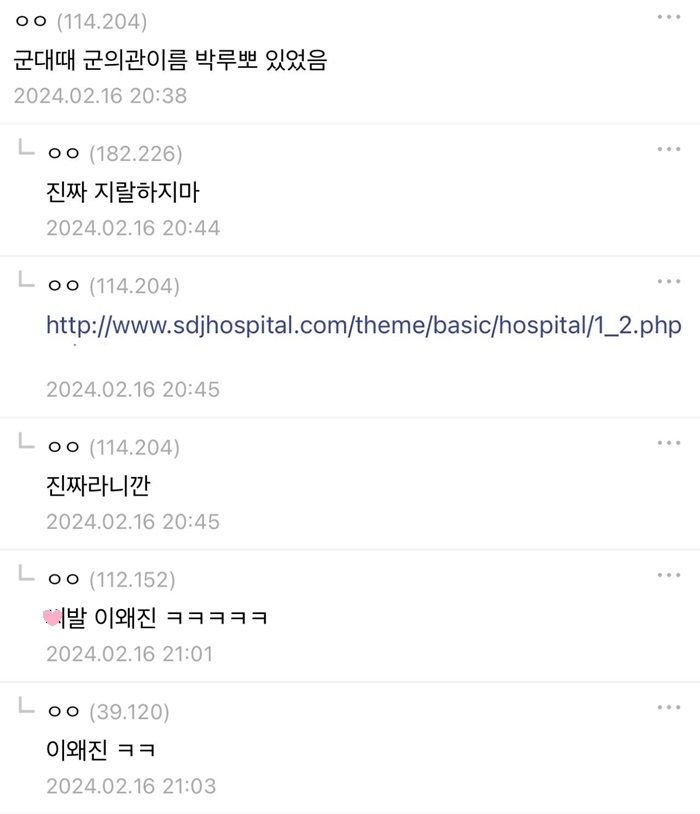
Task: Open more options for the 박루뽀 comment
Action: pyautogui.click(x=668, y=17)
